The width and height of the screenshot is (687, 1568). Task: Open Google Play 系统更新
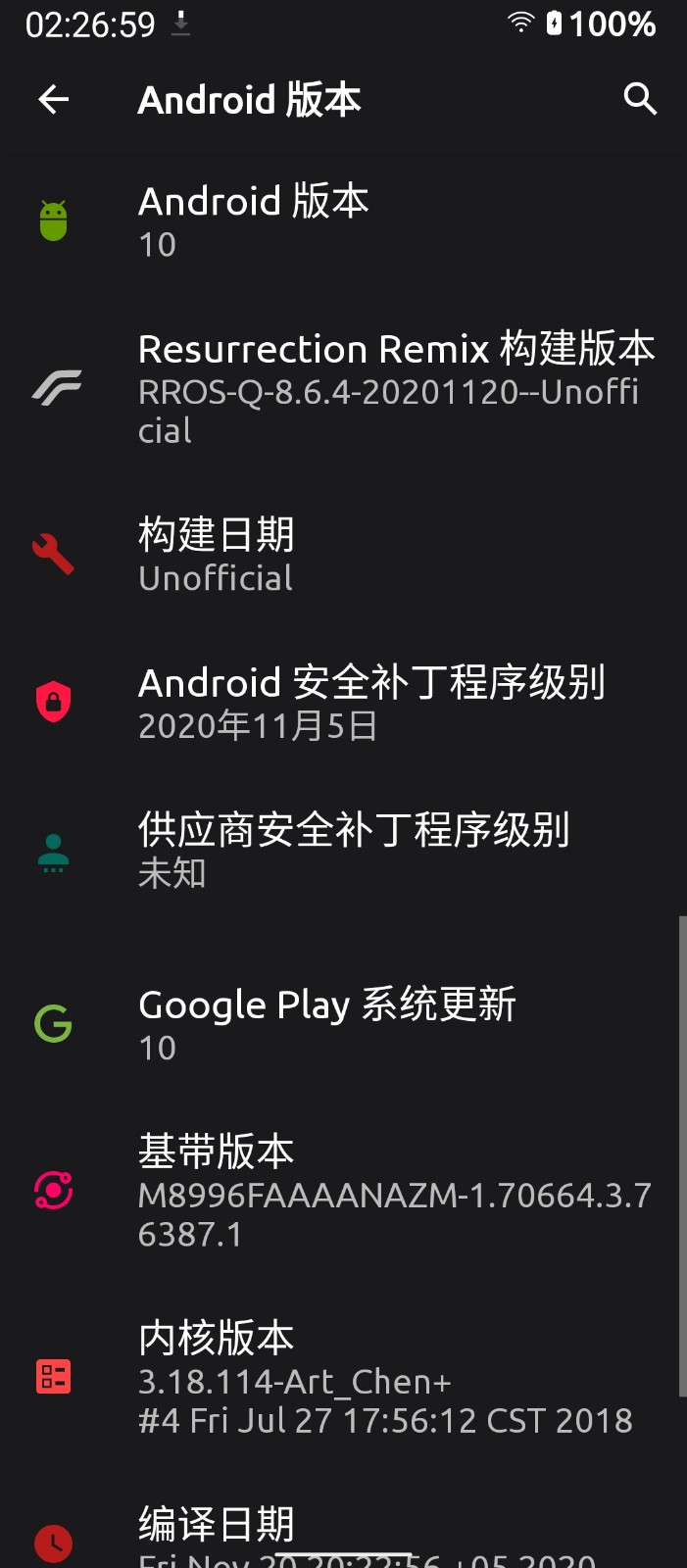tap(343, 1025)
